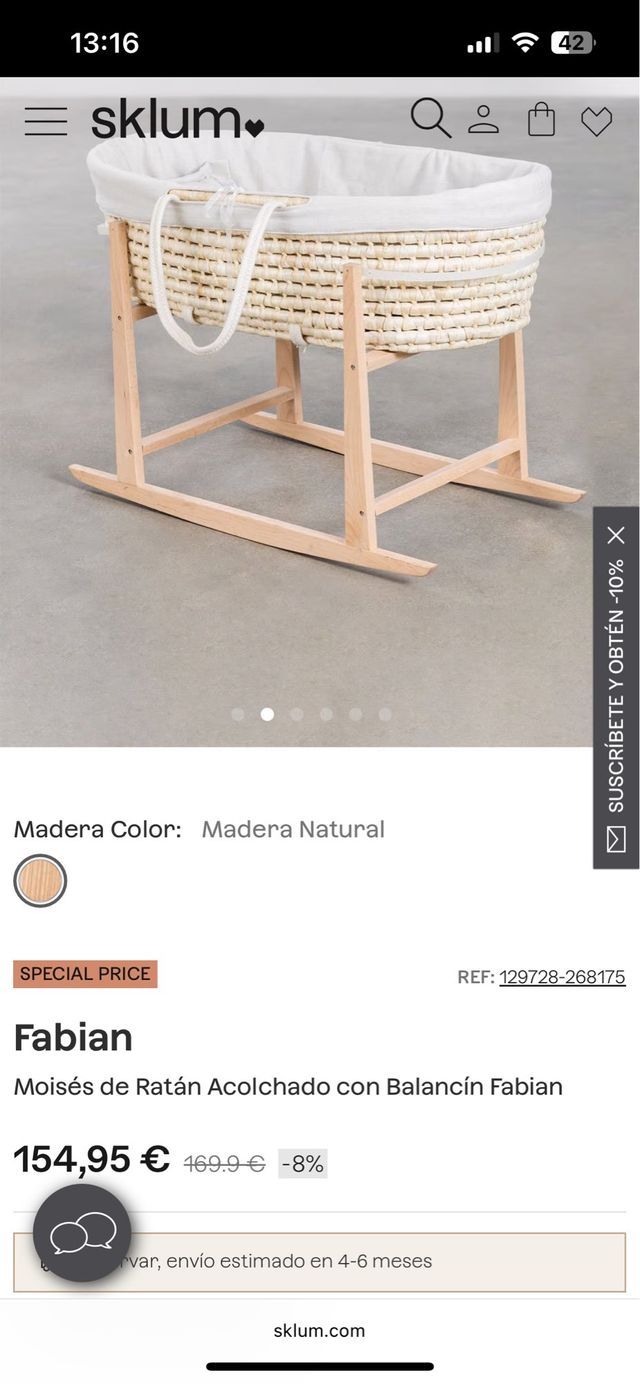Image resolution: width=640 pixels, height=1384 pixels.
Task: Open the user account icon
Action: pyautogui.click(x=484, y=119)
